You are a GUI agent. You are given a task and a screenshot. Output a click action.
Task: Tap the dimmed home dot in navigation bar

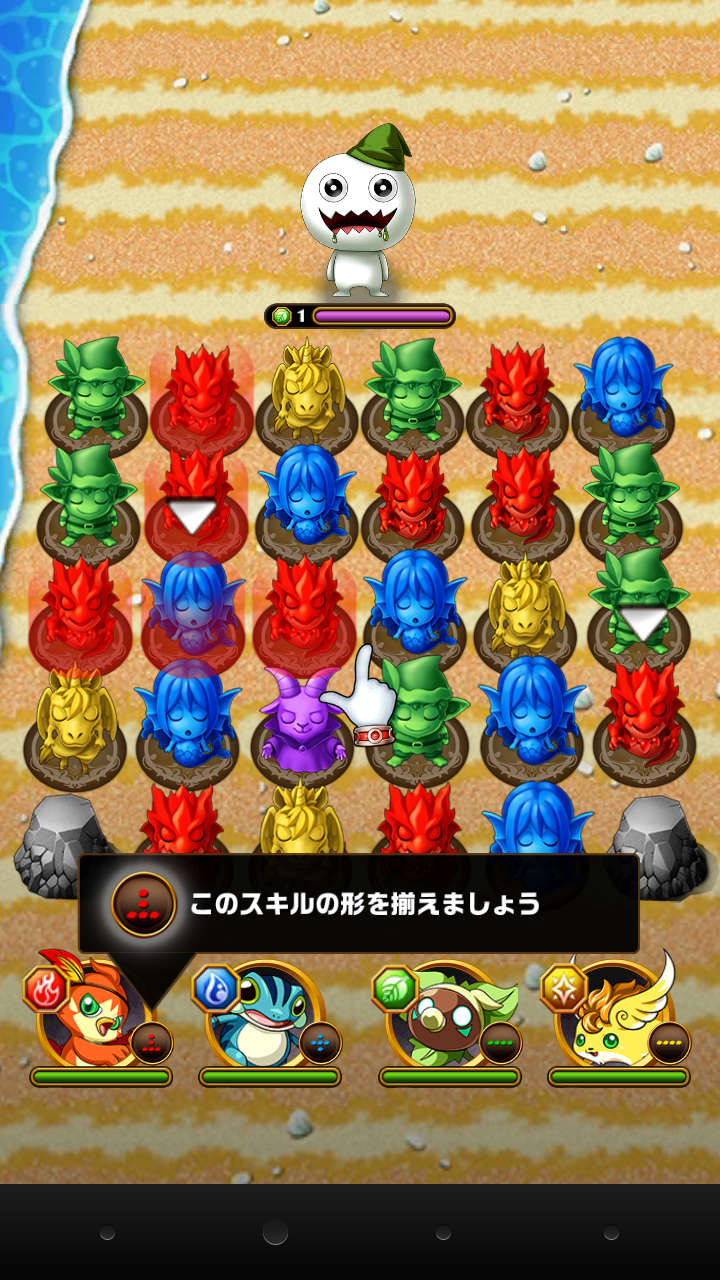275,1232
